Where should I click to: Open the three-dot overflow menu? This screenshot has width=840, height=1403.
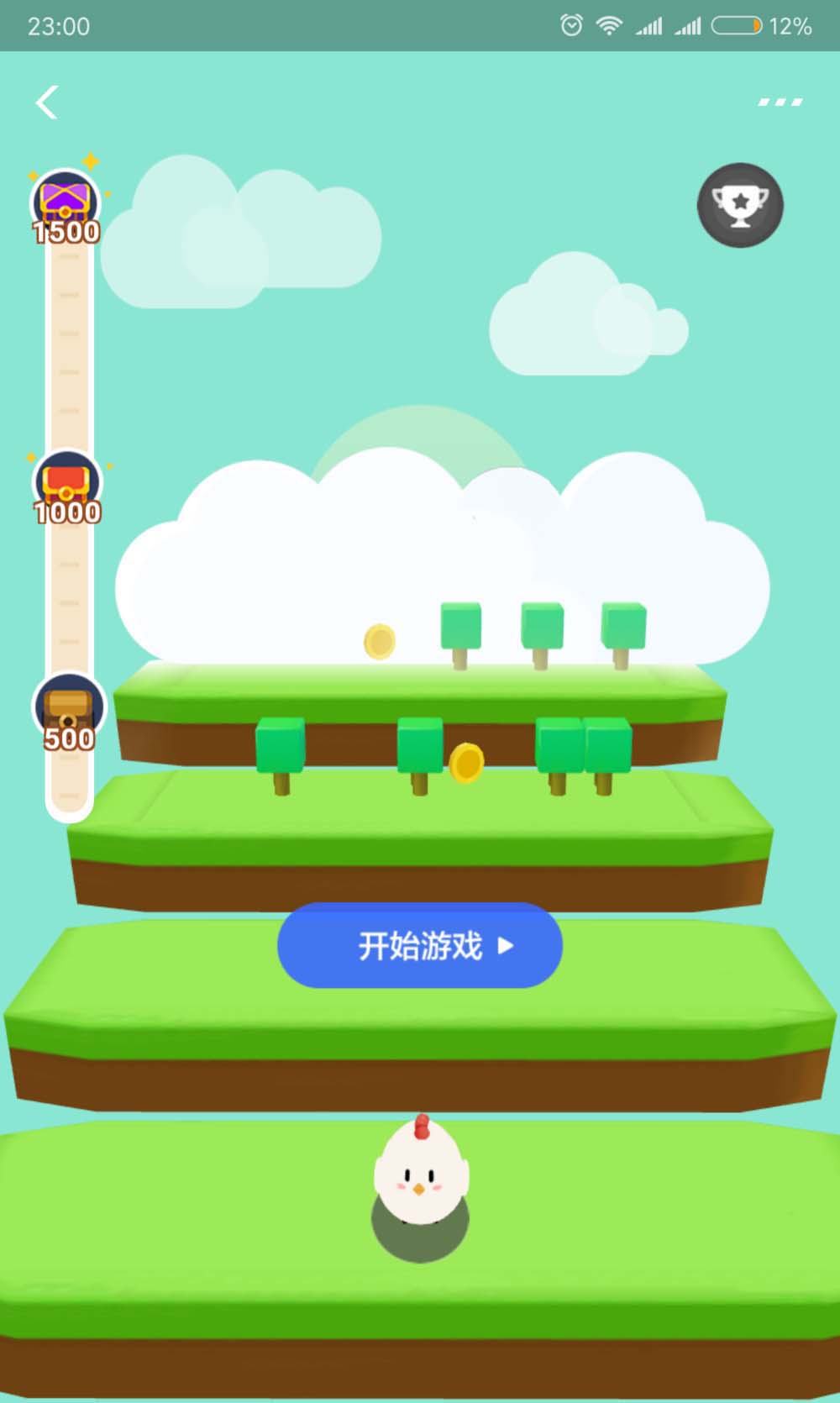(780, 102)
